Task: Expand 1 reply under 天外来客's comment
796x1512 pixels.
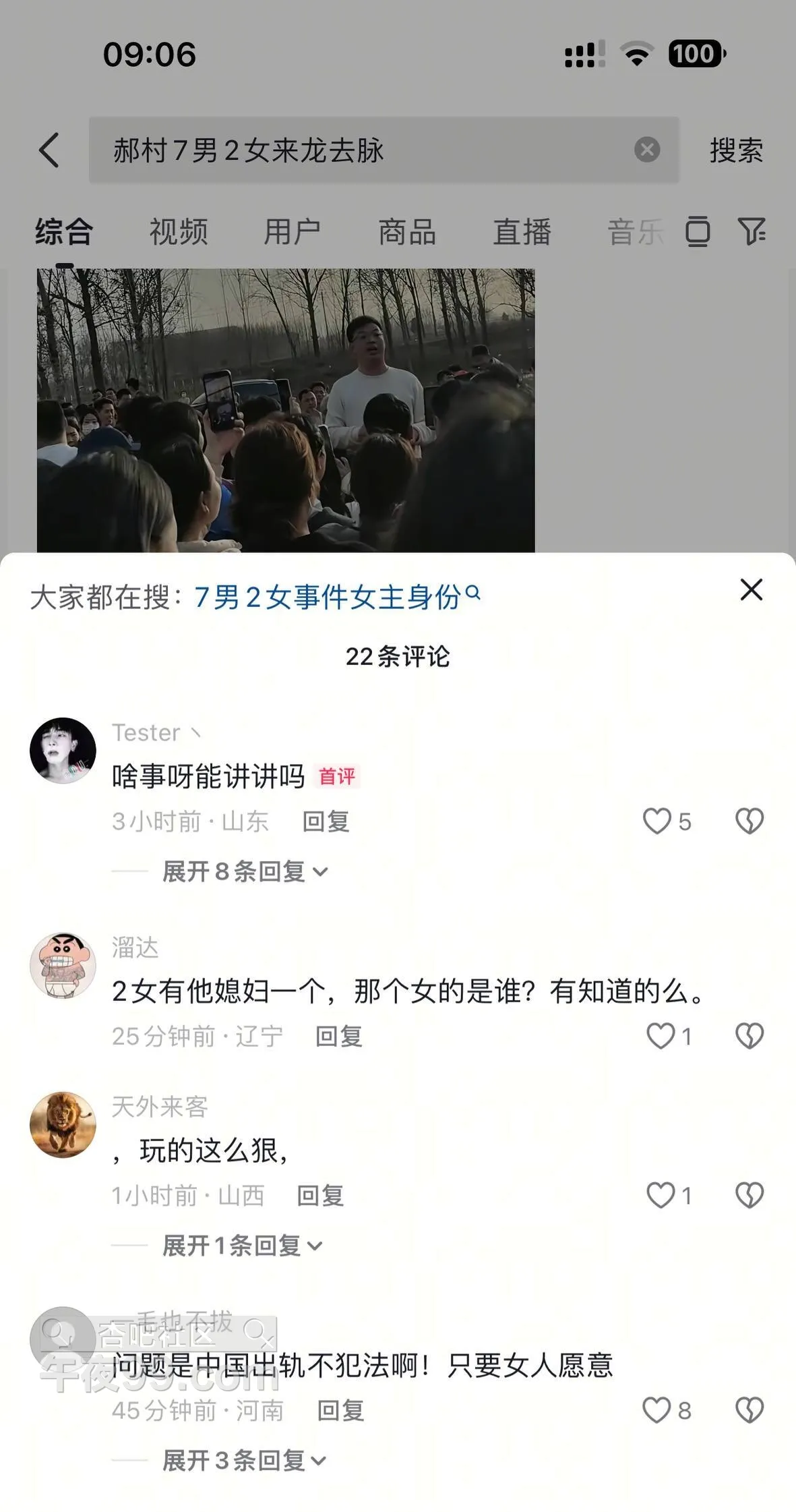Action: pos(242,1245)
